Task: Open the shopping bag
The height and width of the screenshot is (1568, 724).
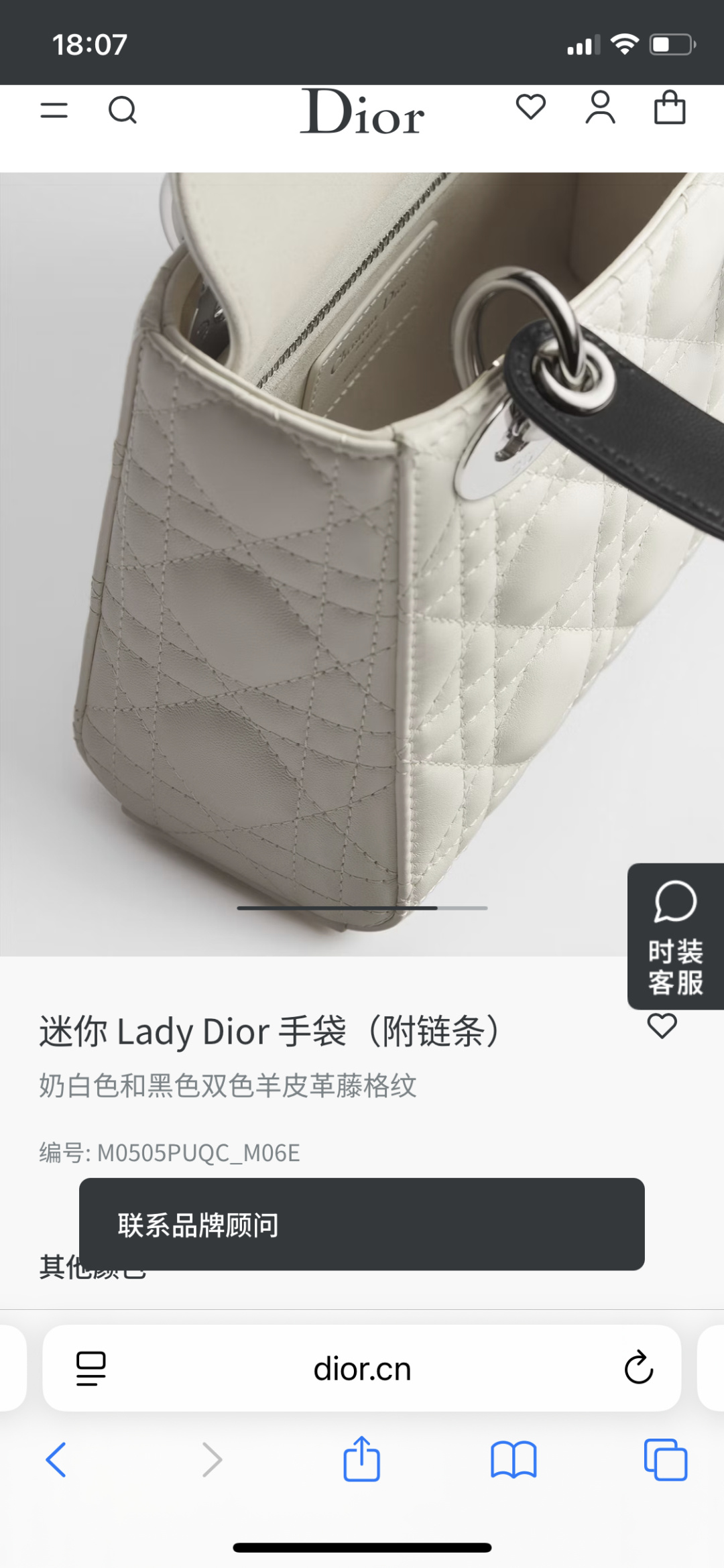Action: tap(670, 107)
